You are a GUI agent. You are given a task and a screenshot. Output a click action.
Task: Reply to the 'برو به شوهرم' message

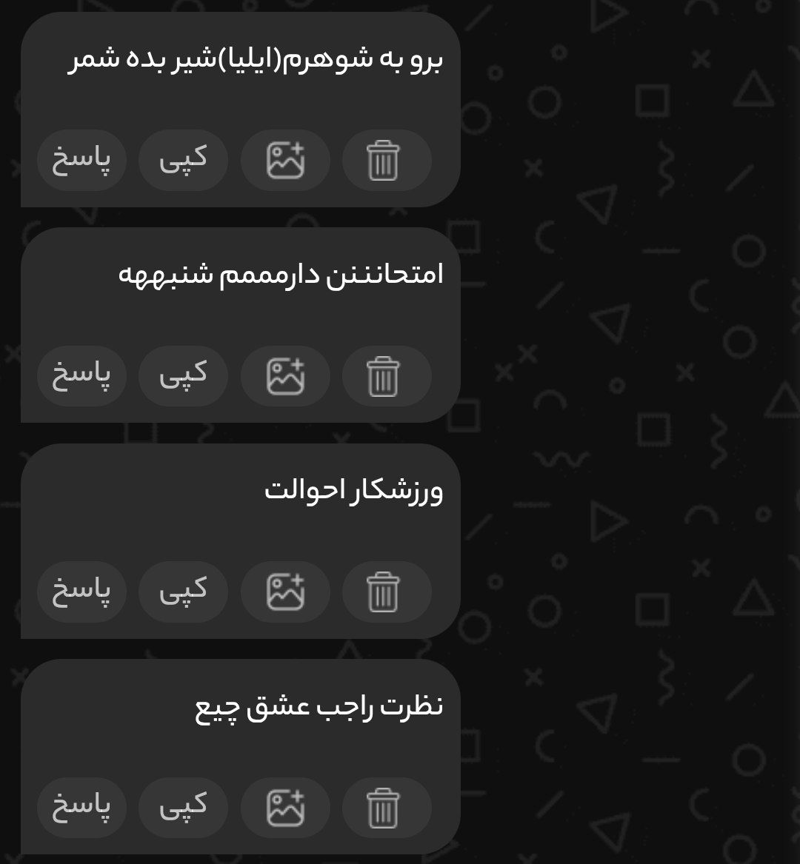82,160
